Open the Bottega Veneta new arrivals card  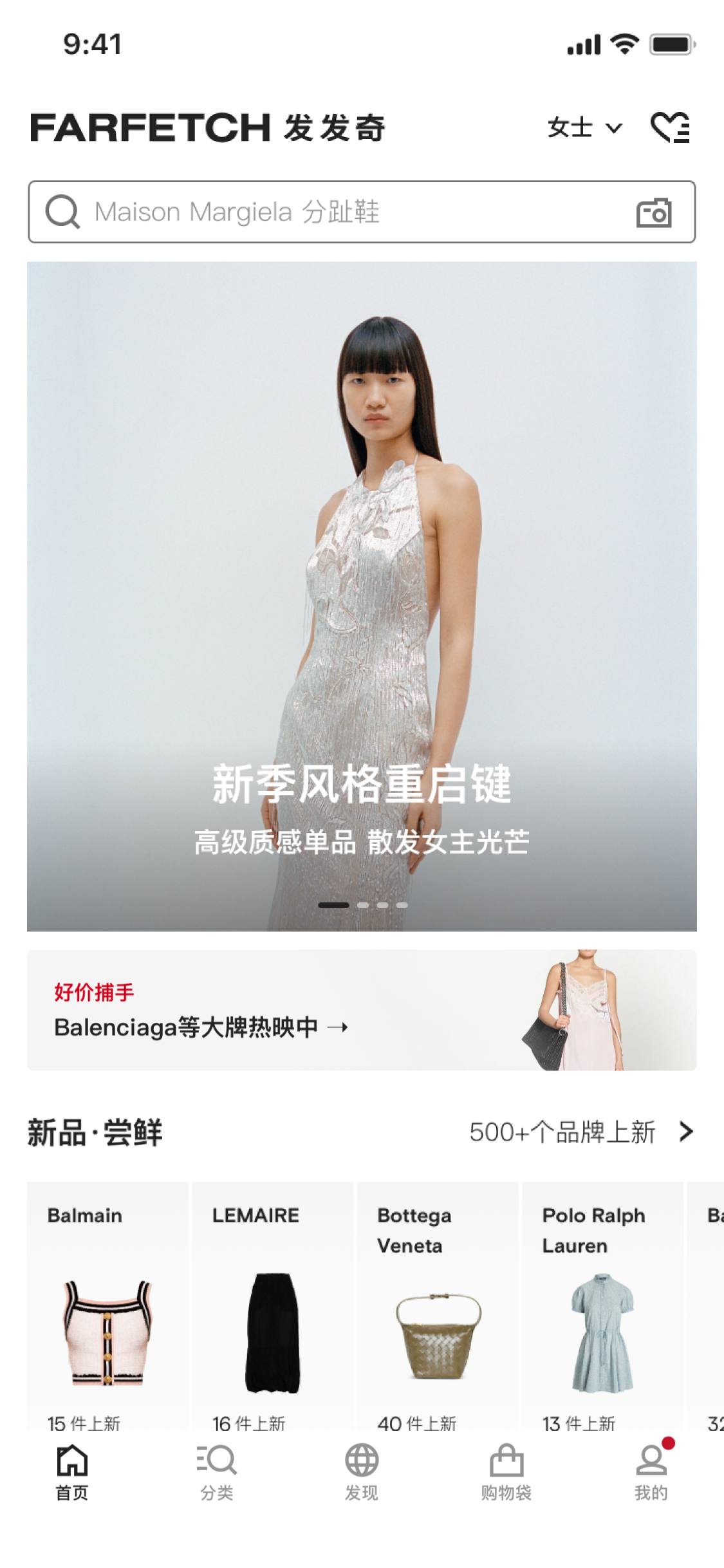click(438, 1307)
